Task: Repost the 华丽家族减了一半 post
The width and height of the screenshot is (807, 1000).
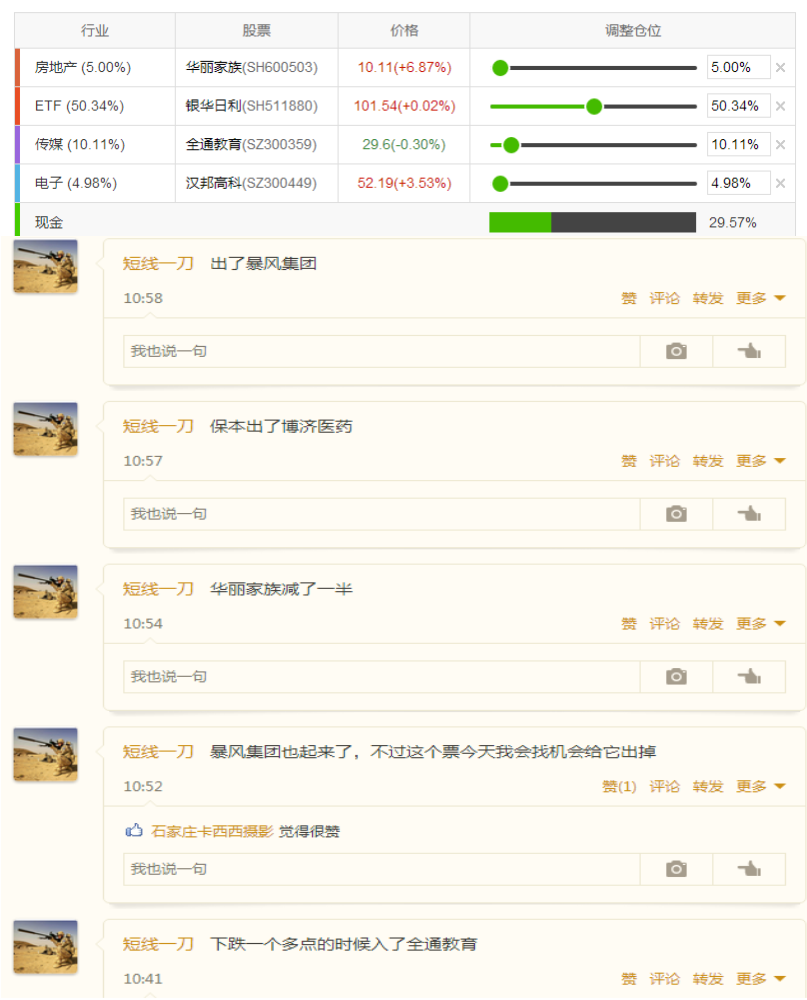Action: click(708, 624)
